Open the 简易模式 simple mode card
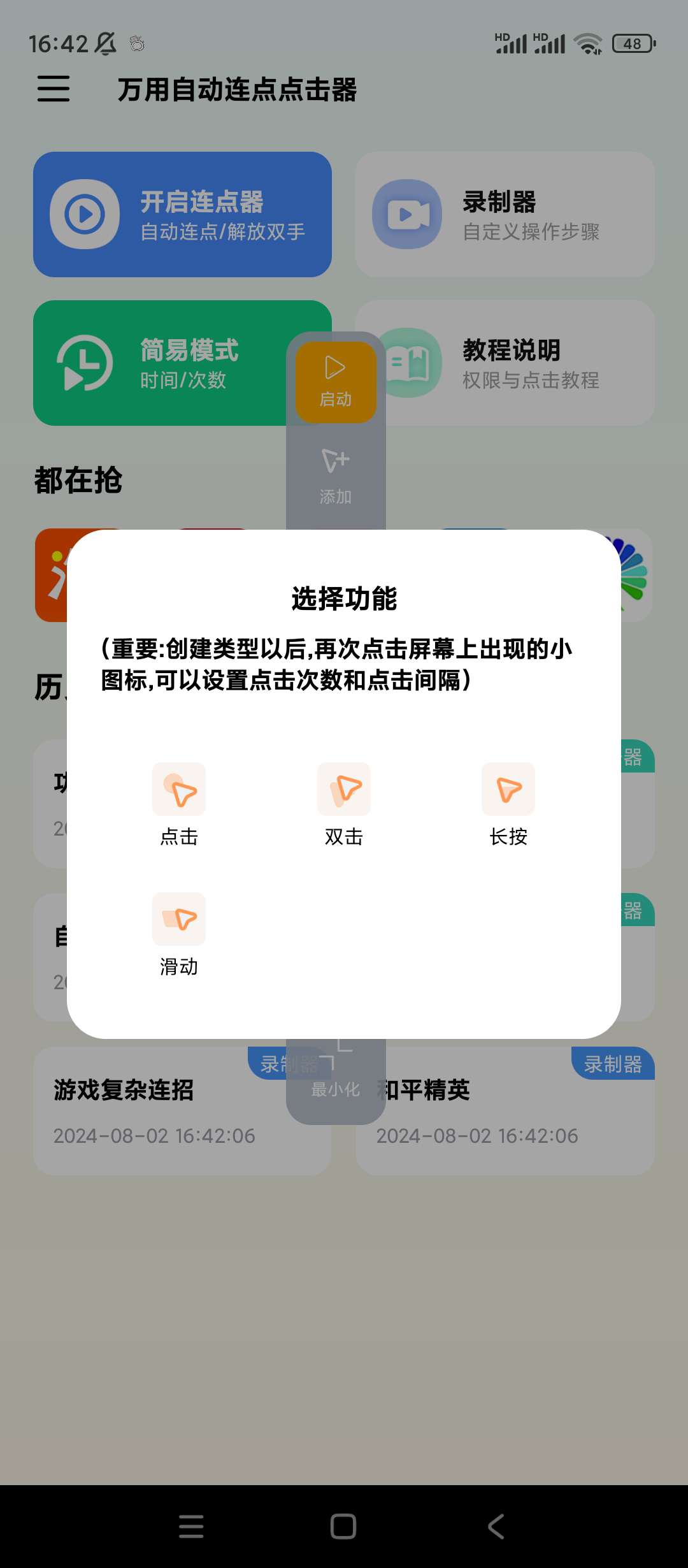The width and height of the screenshot is (688, 1568). pos(159,363)
